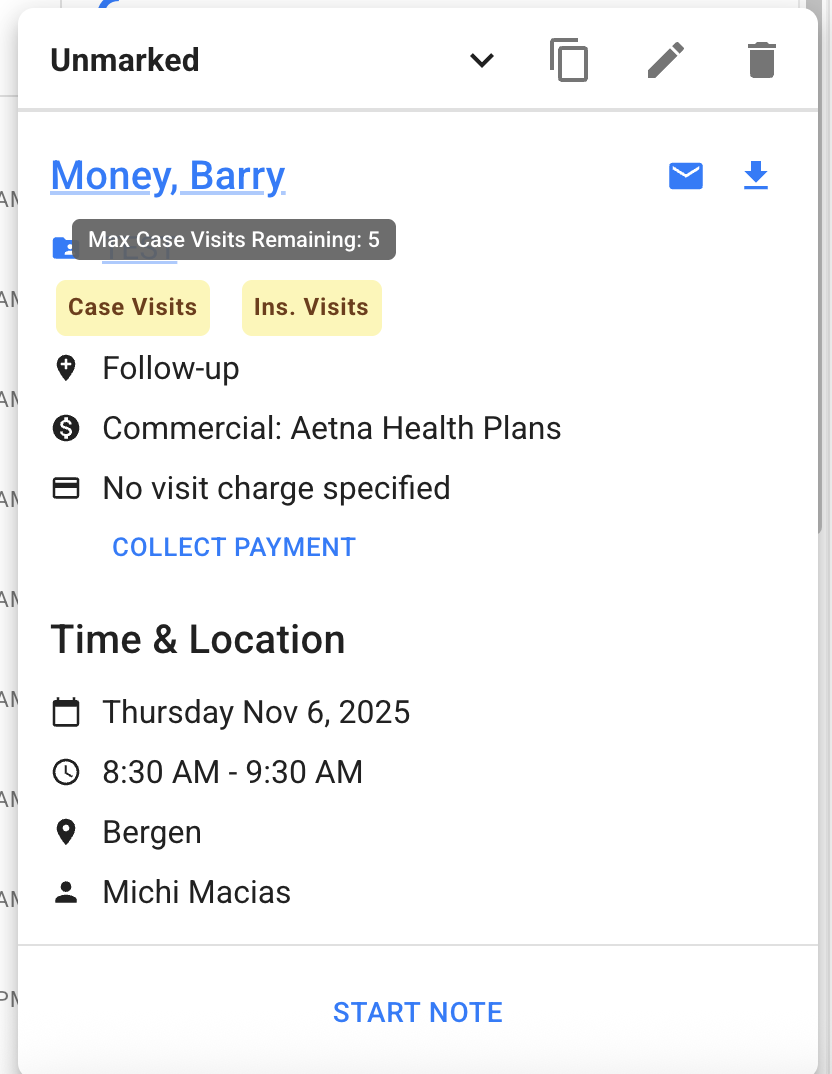Screen dimensions: 832x1074
Task: Start a note for this visit
Action: point(417,1012)
